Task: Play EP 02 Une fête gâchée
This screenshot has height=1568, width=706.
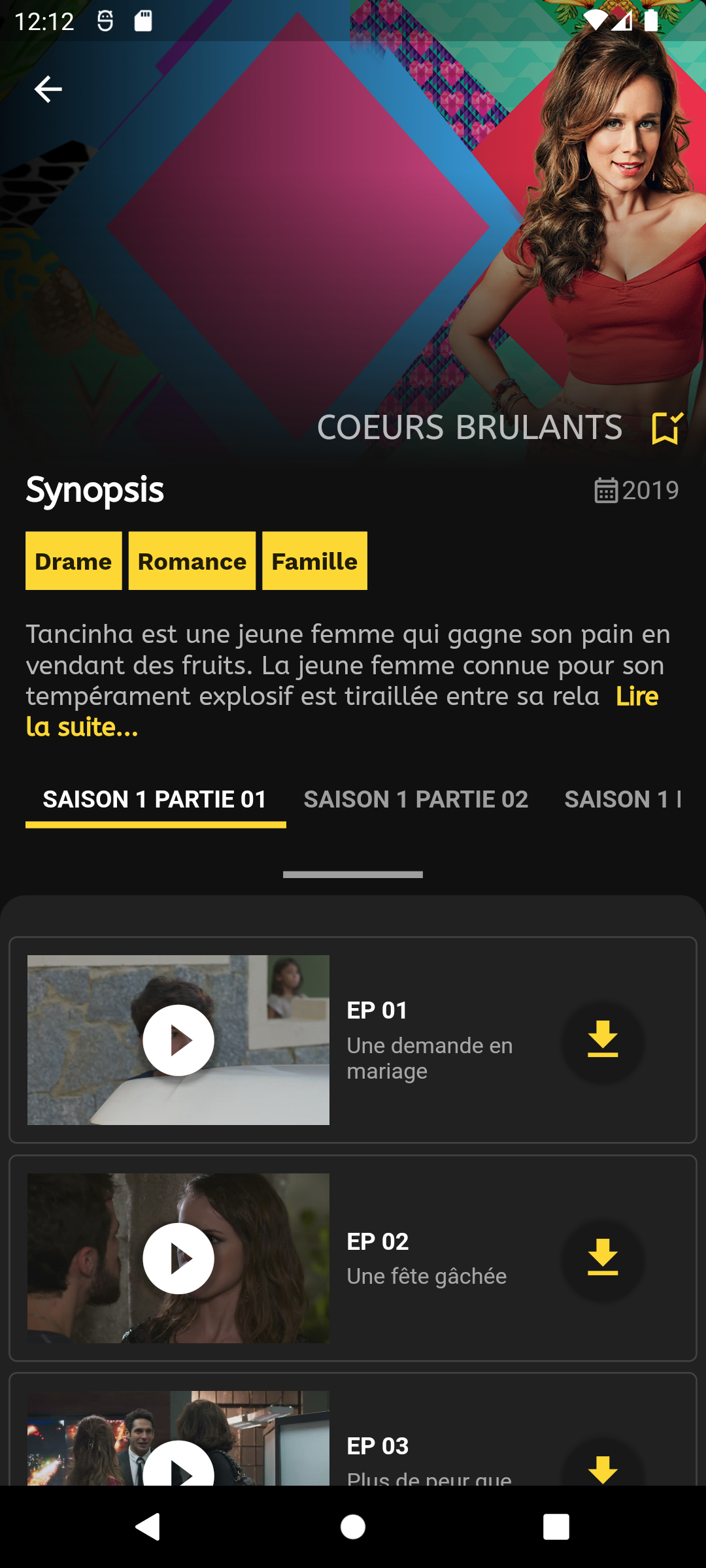Action: click(x=178, y=1258)
